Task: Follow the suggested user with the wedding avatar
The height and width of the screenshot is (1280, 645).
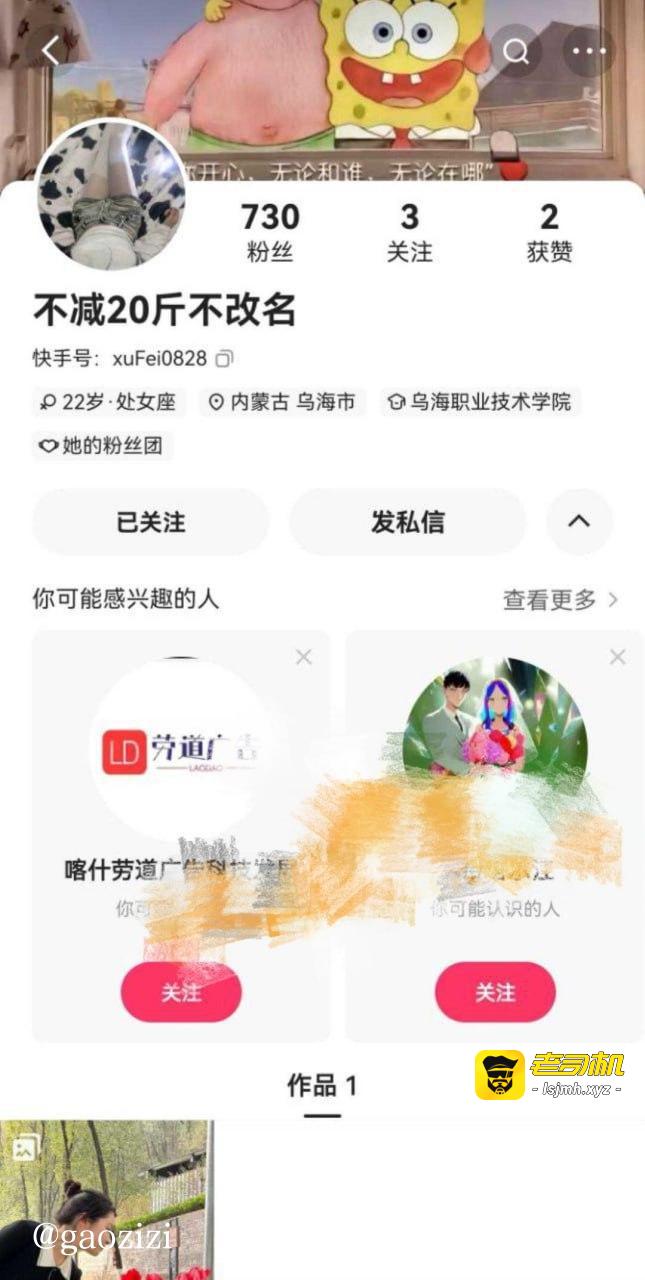Action: [x=495, y=992]
